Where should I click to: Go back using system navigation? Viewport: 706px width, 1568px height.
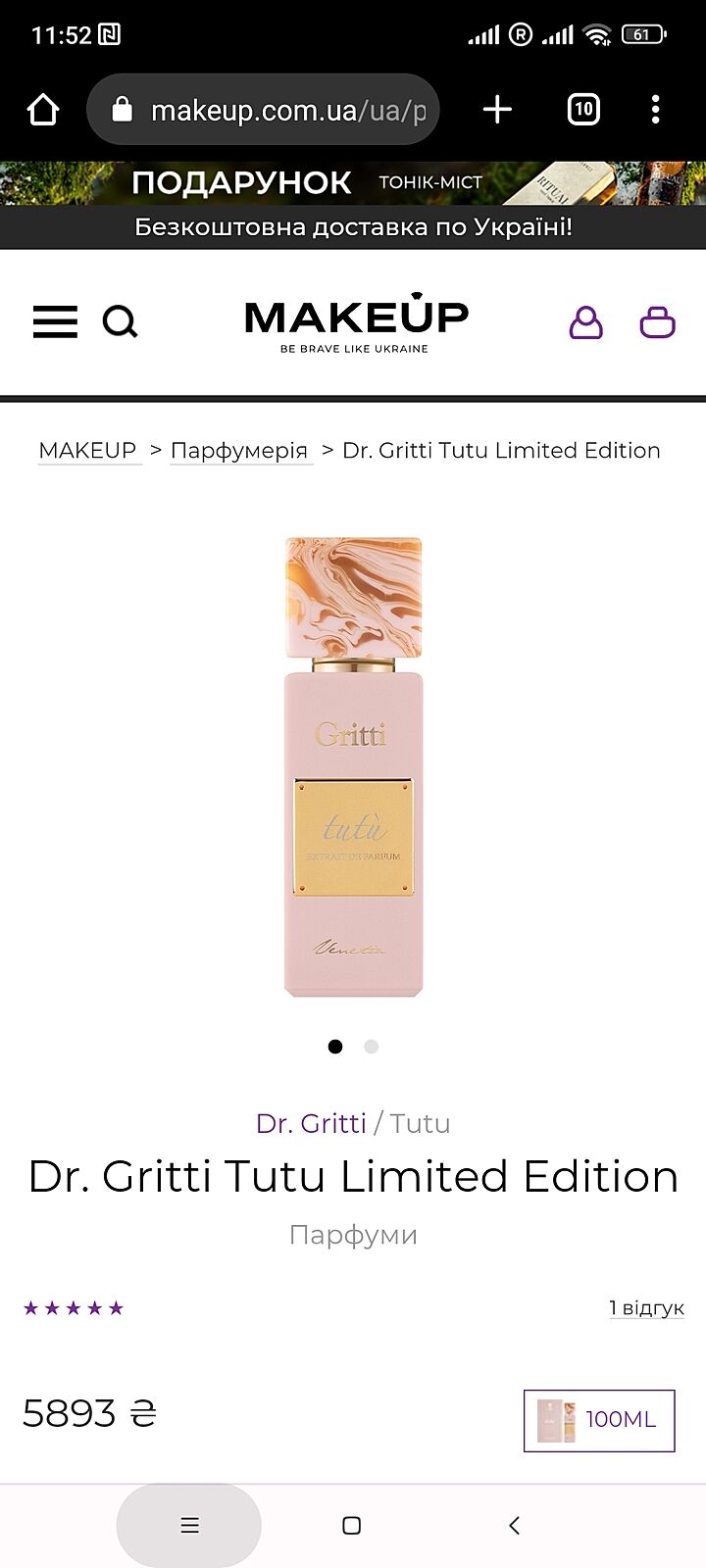(514, 1525)
